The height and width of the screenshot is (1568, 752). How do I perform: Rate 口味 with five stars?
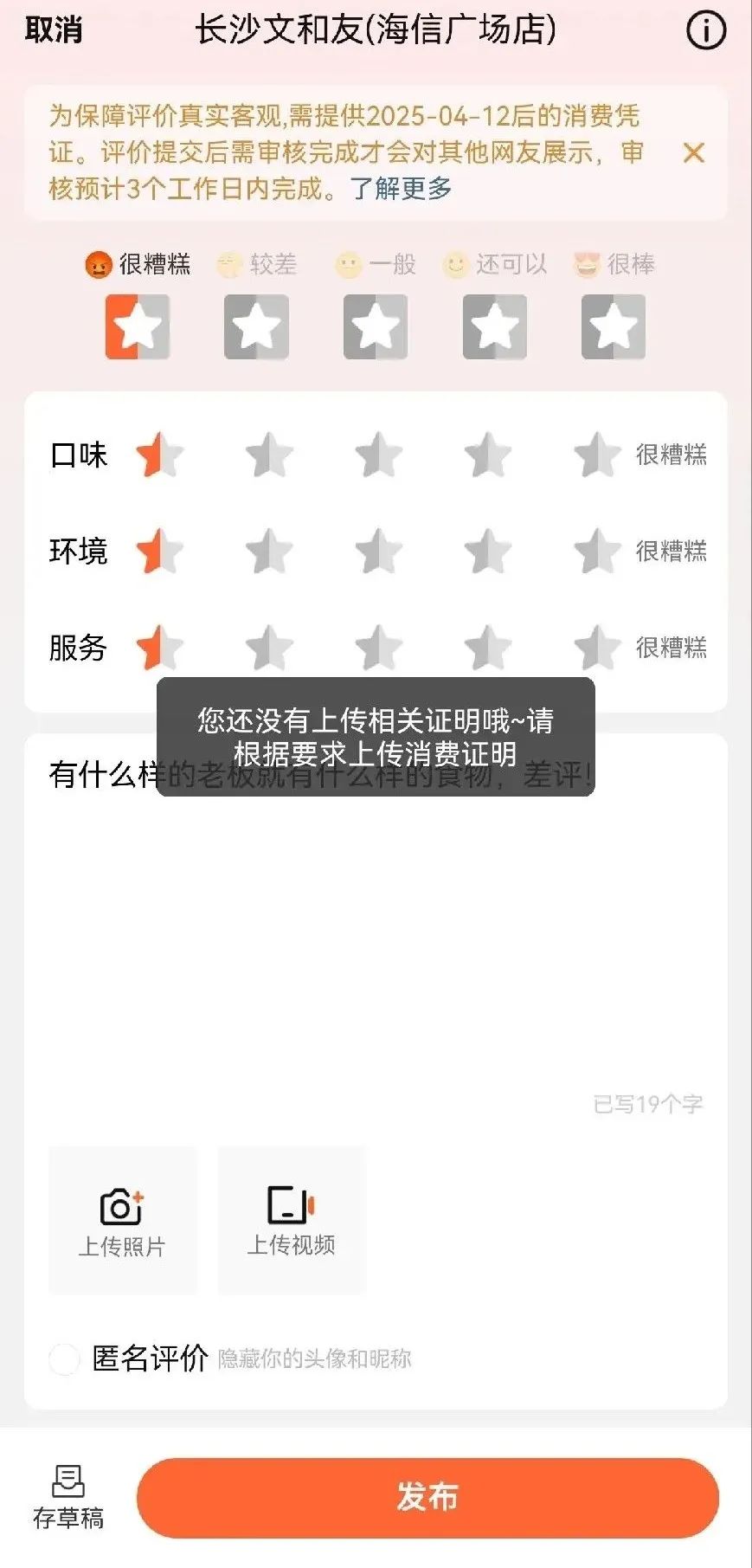pos(596,455)
